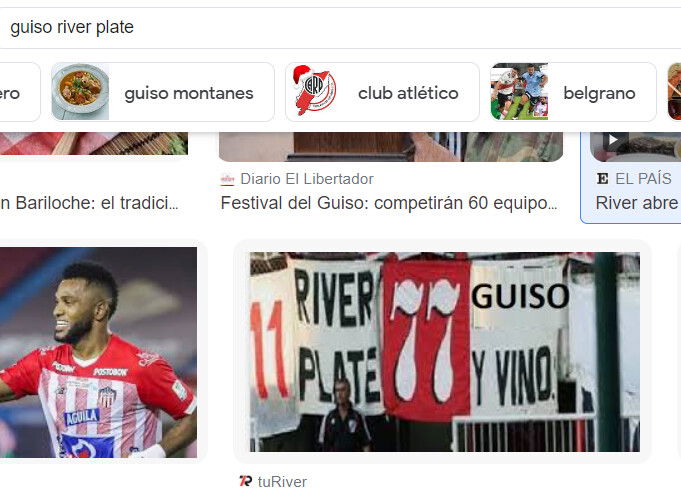Open the Diario El Libertador Festival del Guiso result
This screenshot has height=497, width=681.
tap(389, 203)
